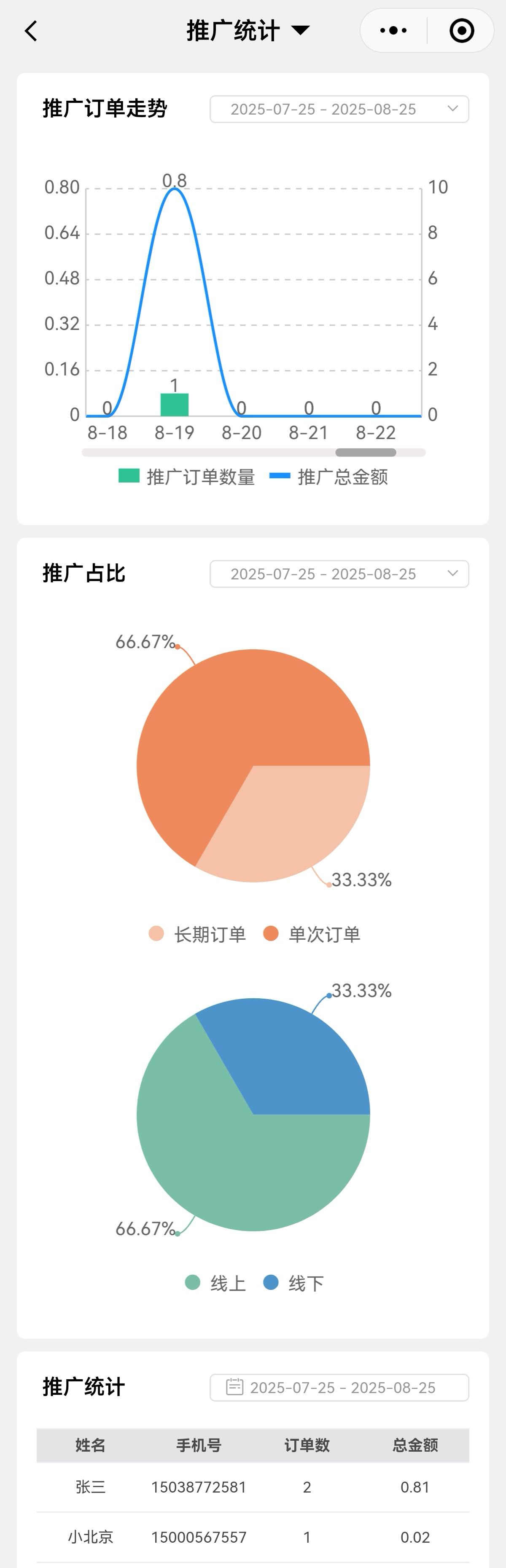Screen dimensions: 506x1568
Task: Toggle the 推广总金额 legend item
Action: click(x=329, y=477)
